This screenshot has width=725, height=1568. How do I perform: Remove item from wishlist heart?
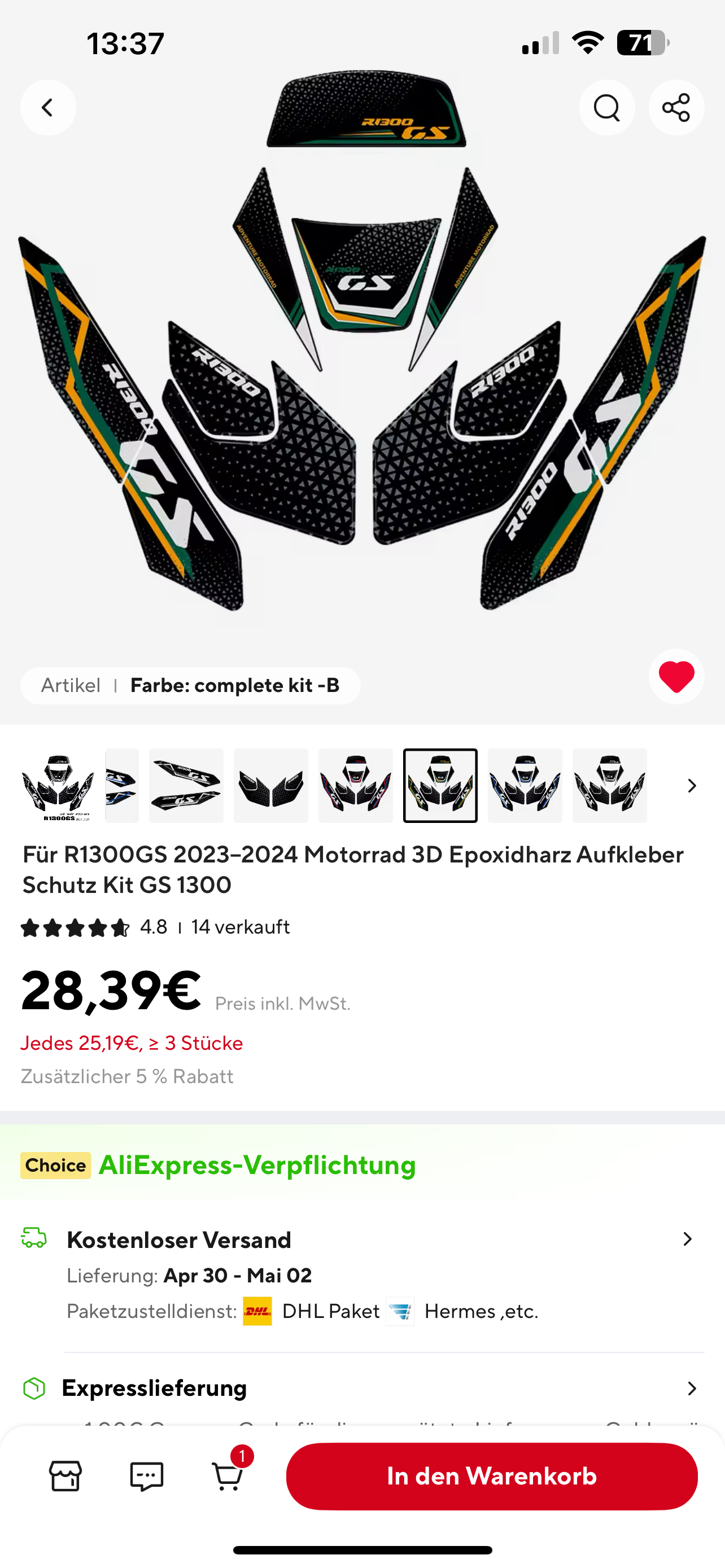tap(676, 676)
